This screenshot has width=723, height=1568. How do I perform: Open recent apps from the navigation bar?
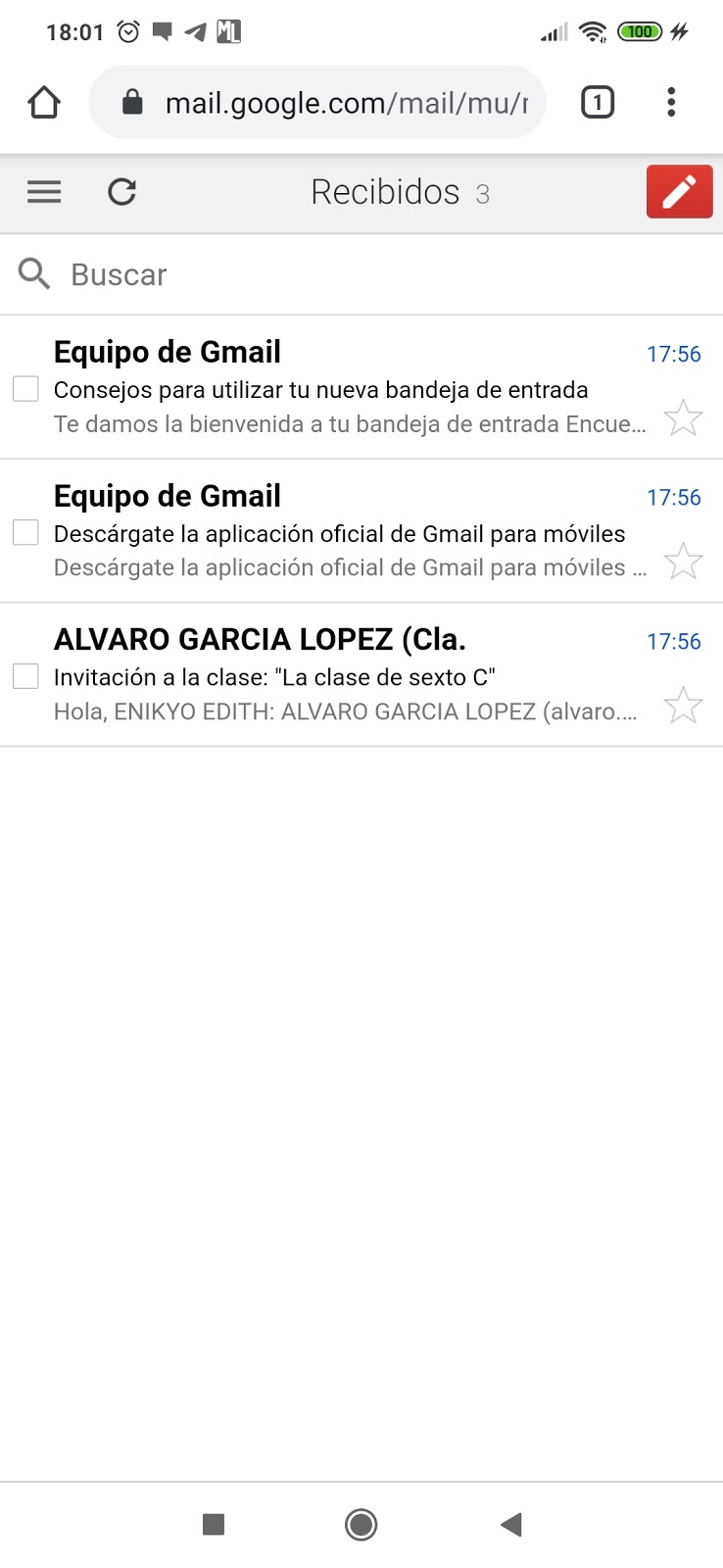[214, 1524]
